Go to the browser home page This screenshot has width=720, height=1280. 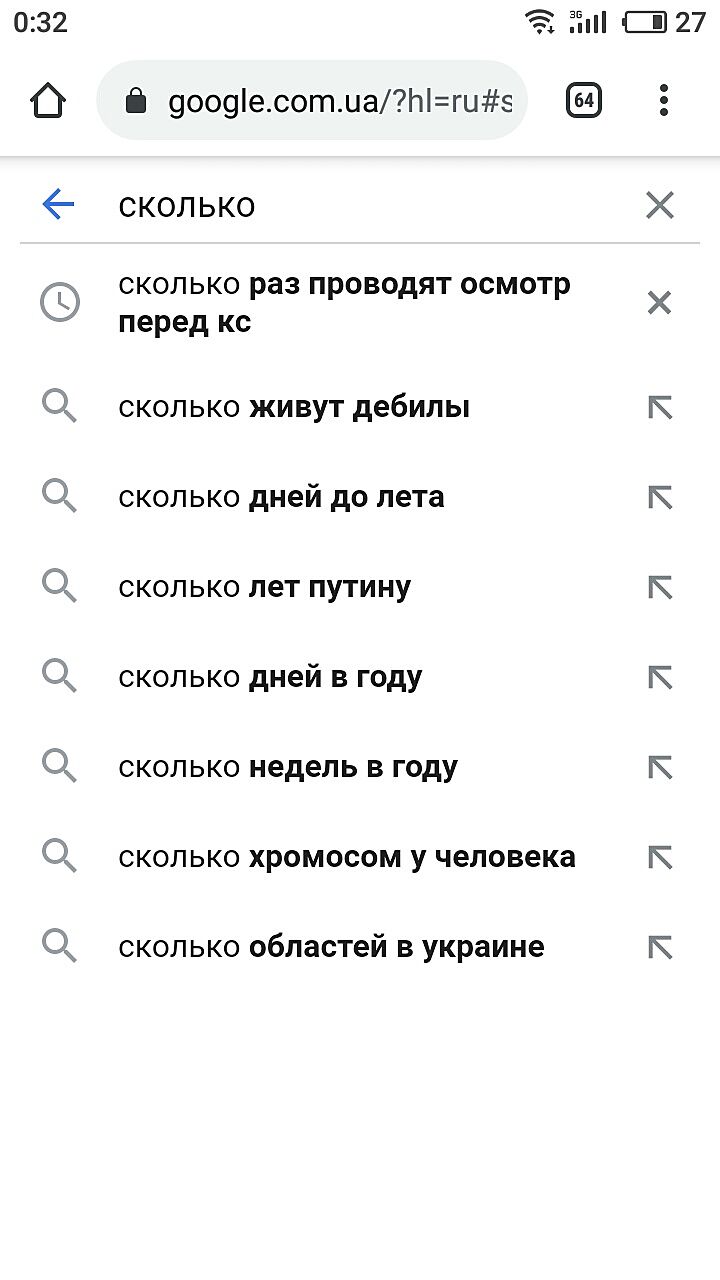(48, 101)
